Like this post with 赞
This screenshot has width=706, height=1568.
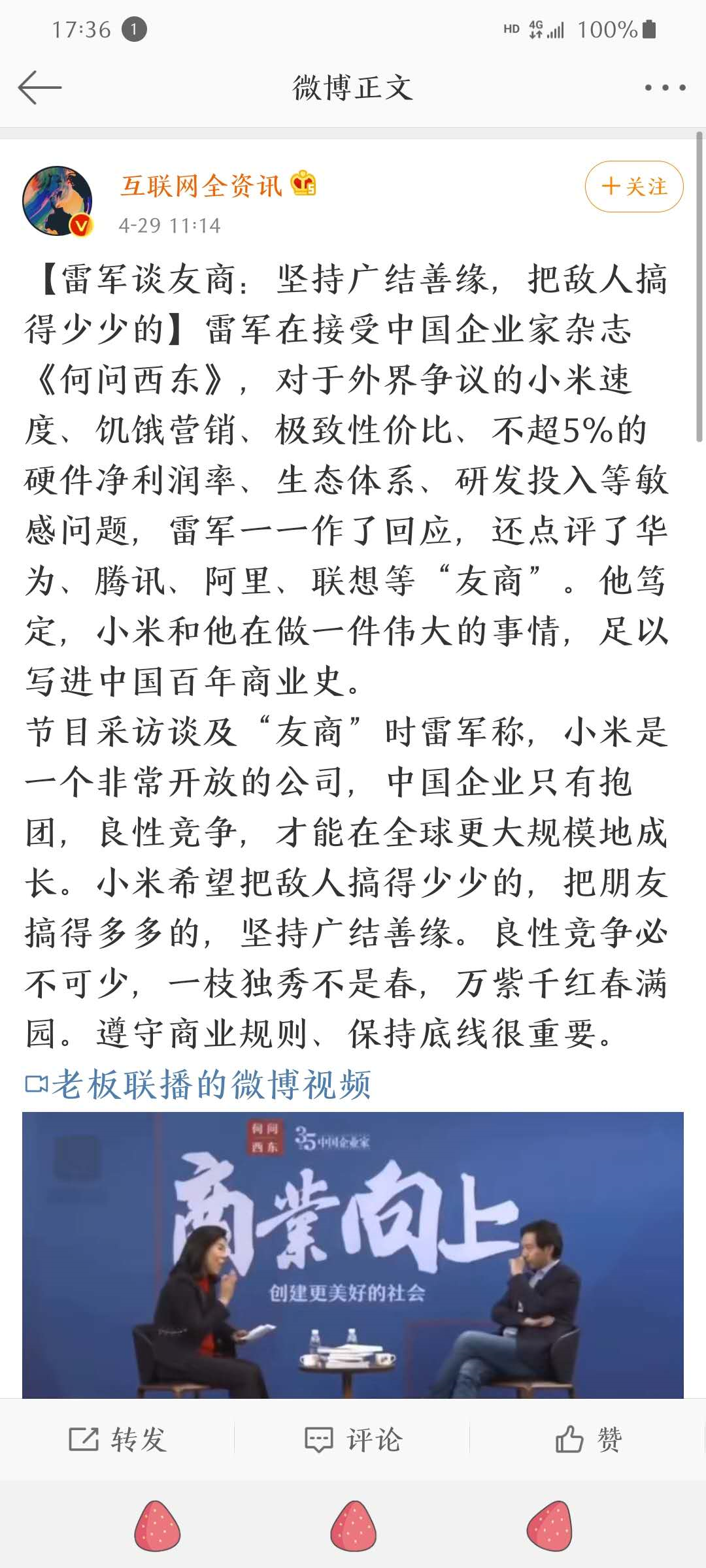[x=588, y=1439]
